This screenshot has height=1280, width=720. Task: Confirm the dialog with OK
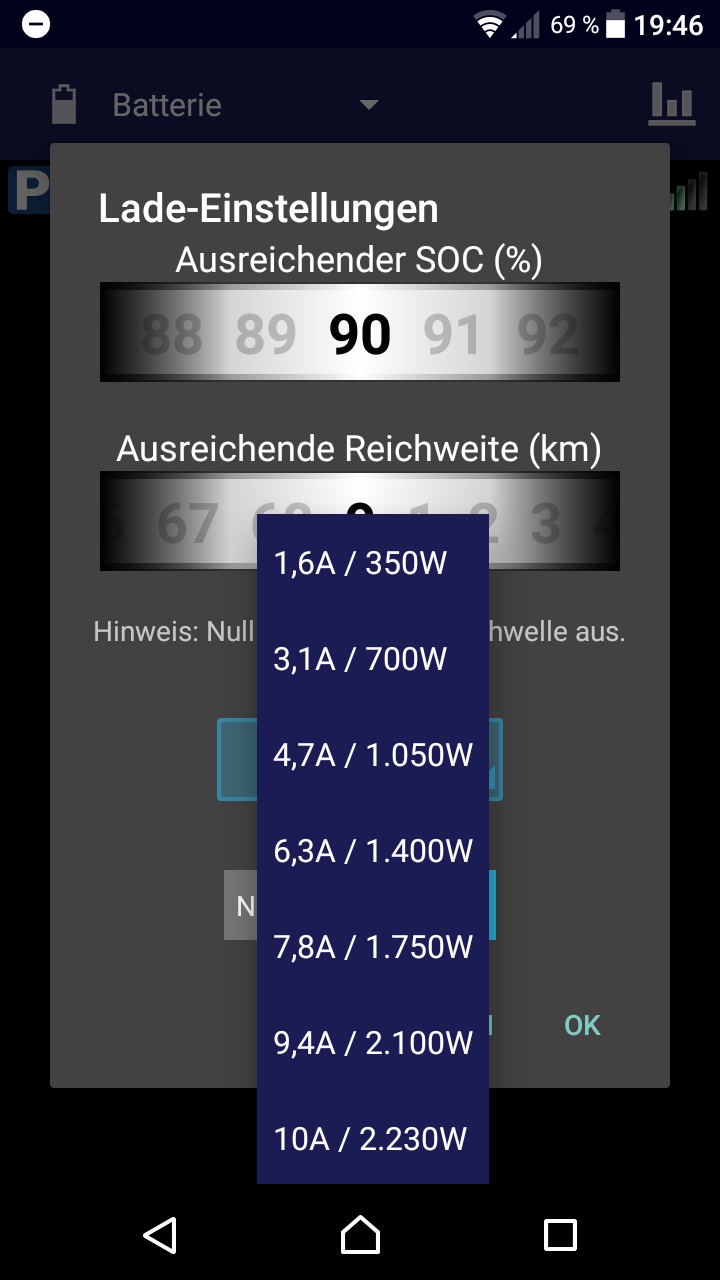[x=582, y=1025]
